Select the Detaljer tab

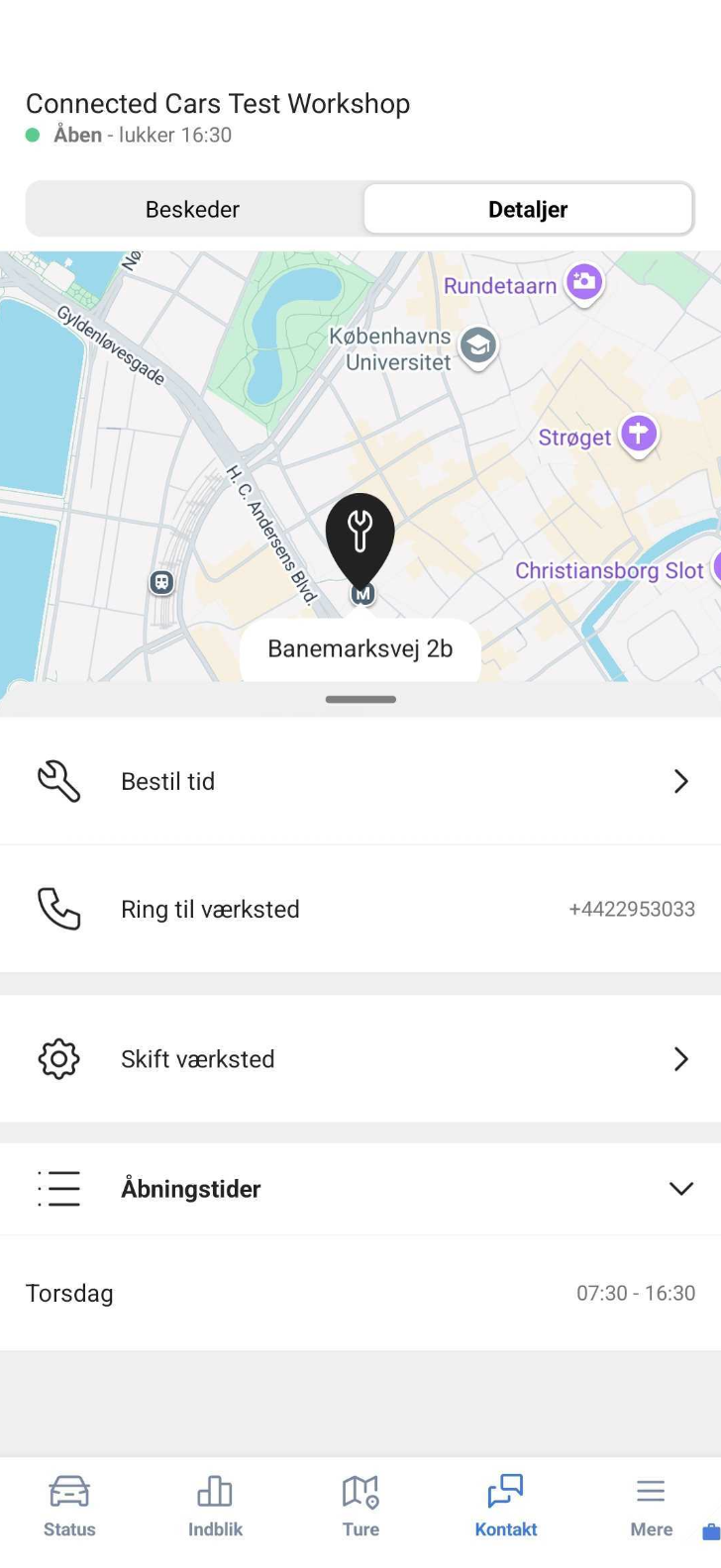(x=528, y=209)
